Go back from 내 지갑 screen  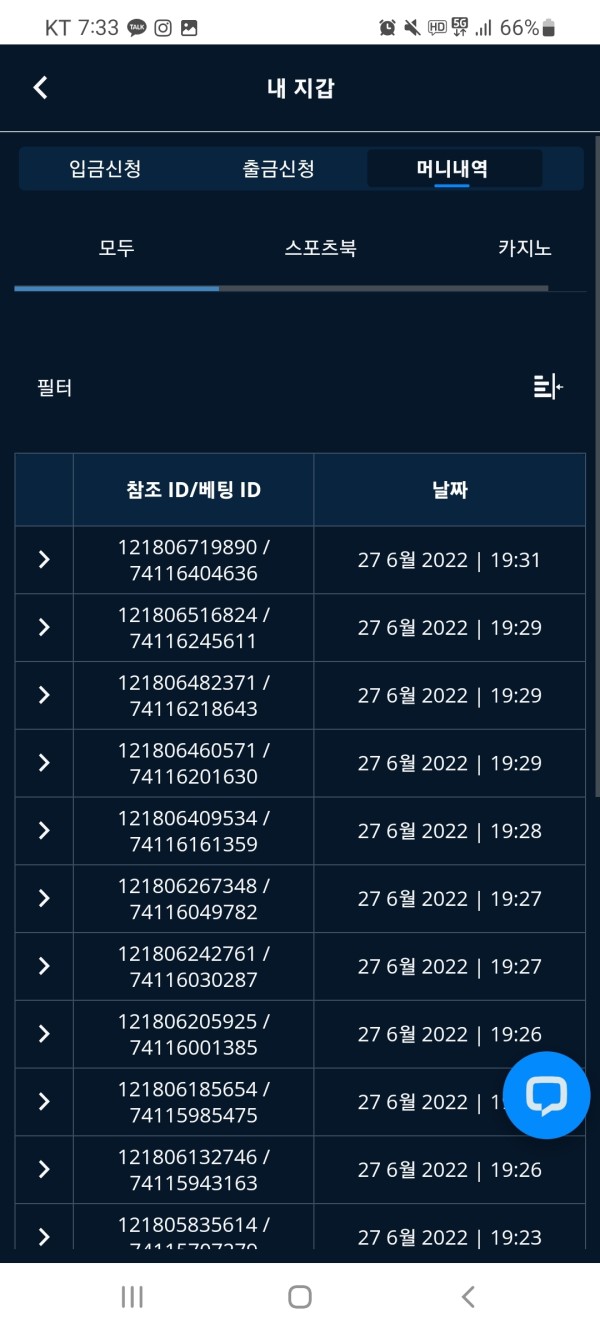pyautogui.click(x=40, y=88)
